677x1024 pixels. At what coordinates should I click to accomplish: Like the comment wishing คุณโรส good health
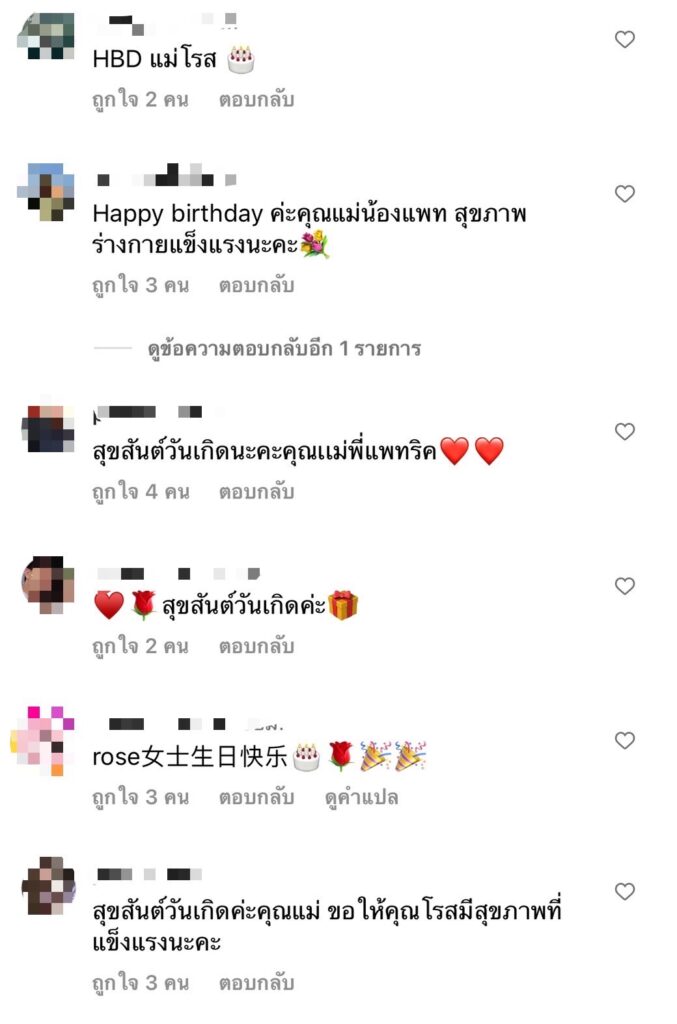click(x=624, y=891)
